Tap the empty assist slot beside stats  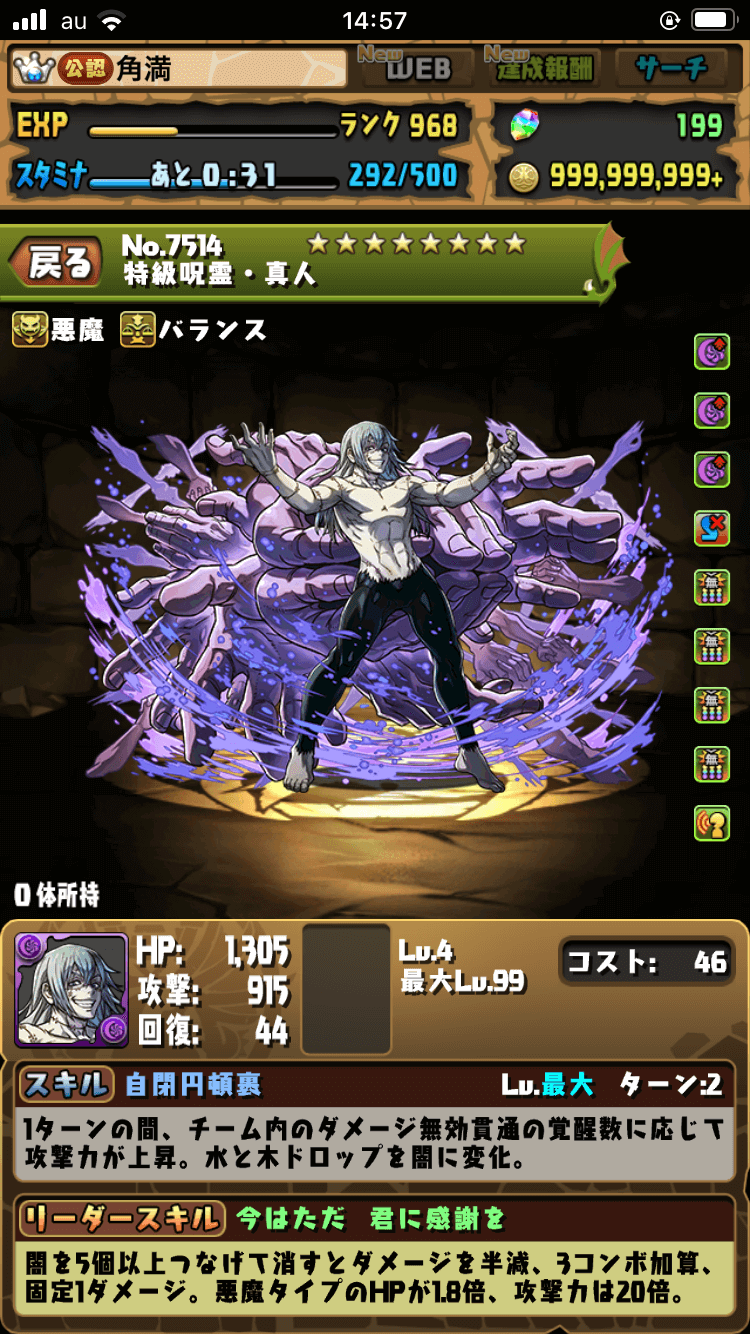[x=346, y=989]
